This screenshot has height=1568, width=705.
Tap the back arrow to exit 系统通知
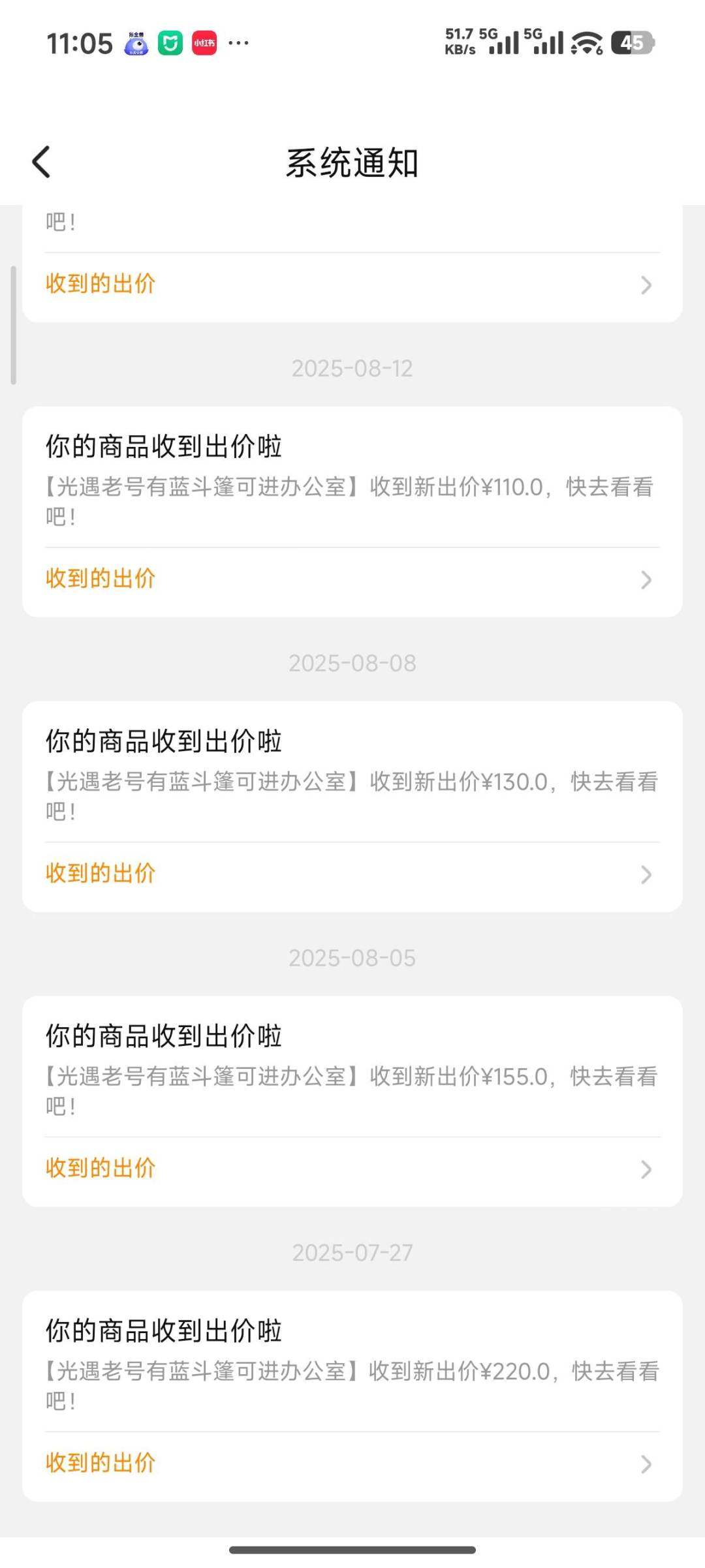coord(41,162)
